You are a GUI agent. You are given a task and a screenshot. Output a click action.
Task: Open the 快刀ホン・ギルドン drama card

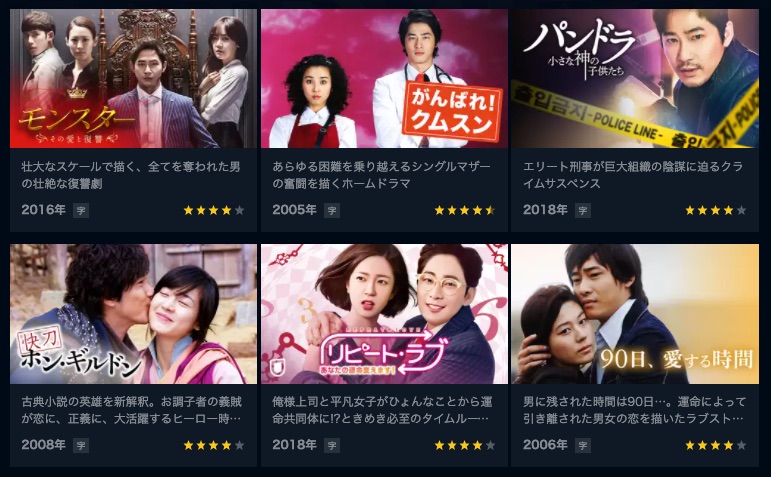[133, 314]
